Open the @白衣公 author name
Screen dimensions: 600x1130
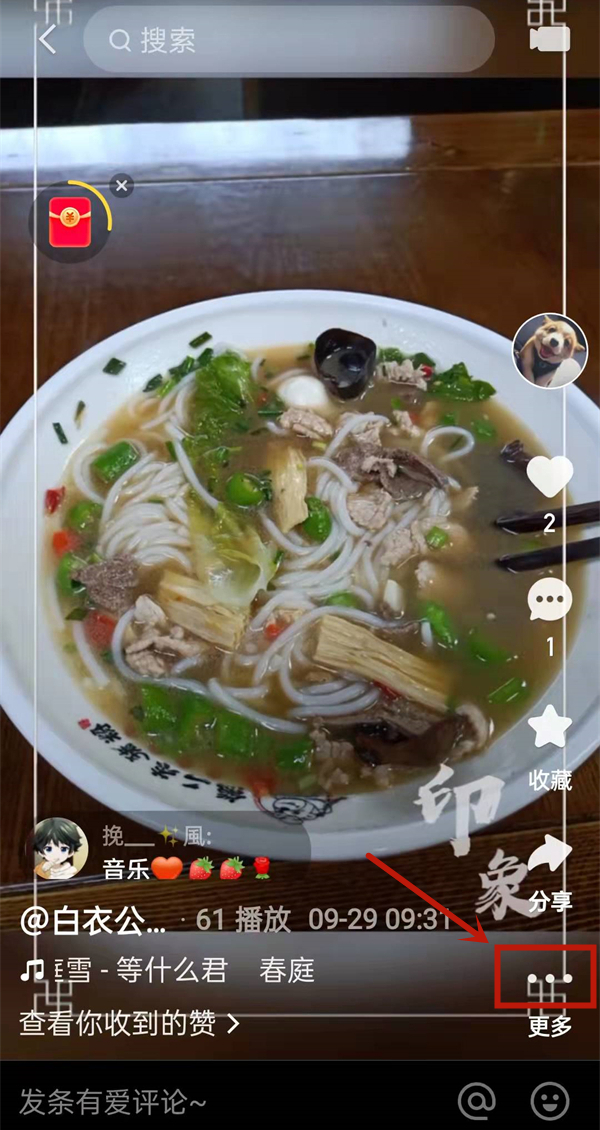coord(95,920)
